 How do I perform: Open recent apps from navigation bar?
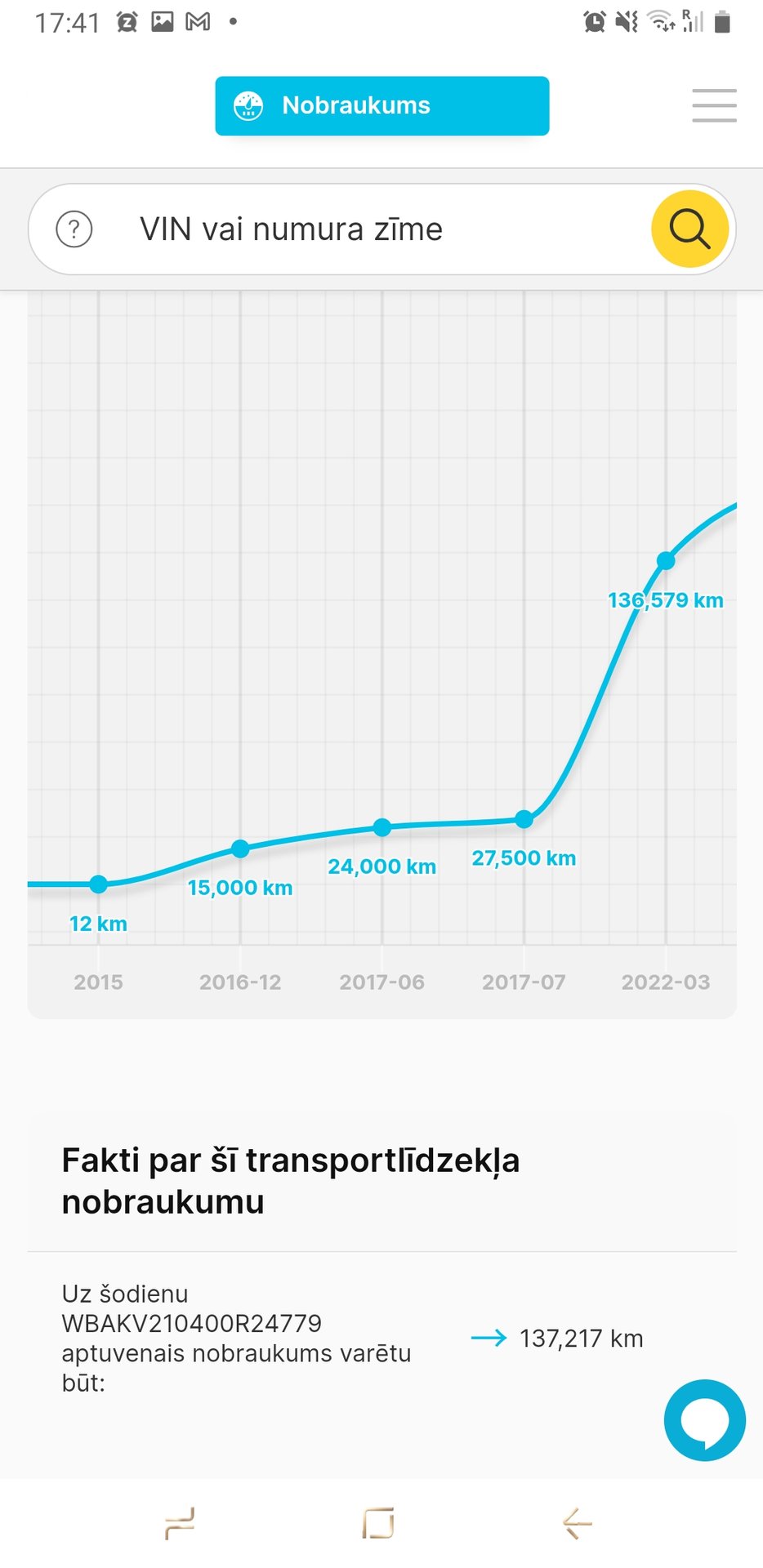(x=180, y=1523)
